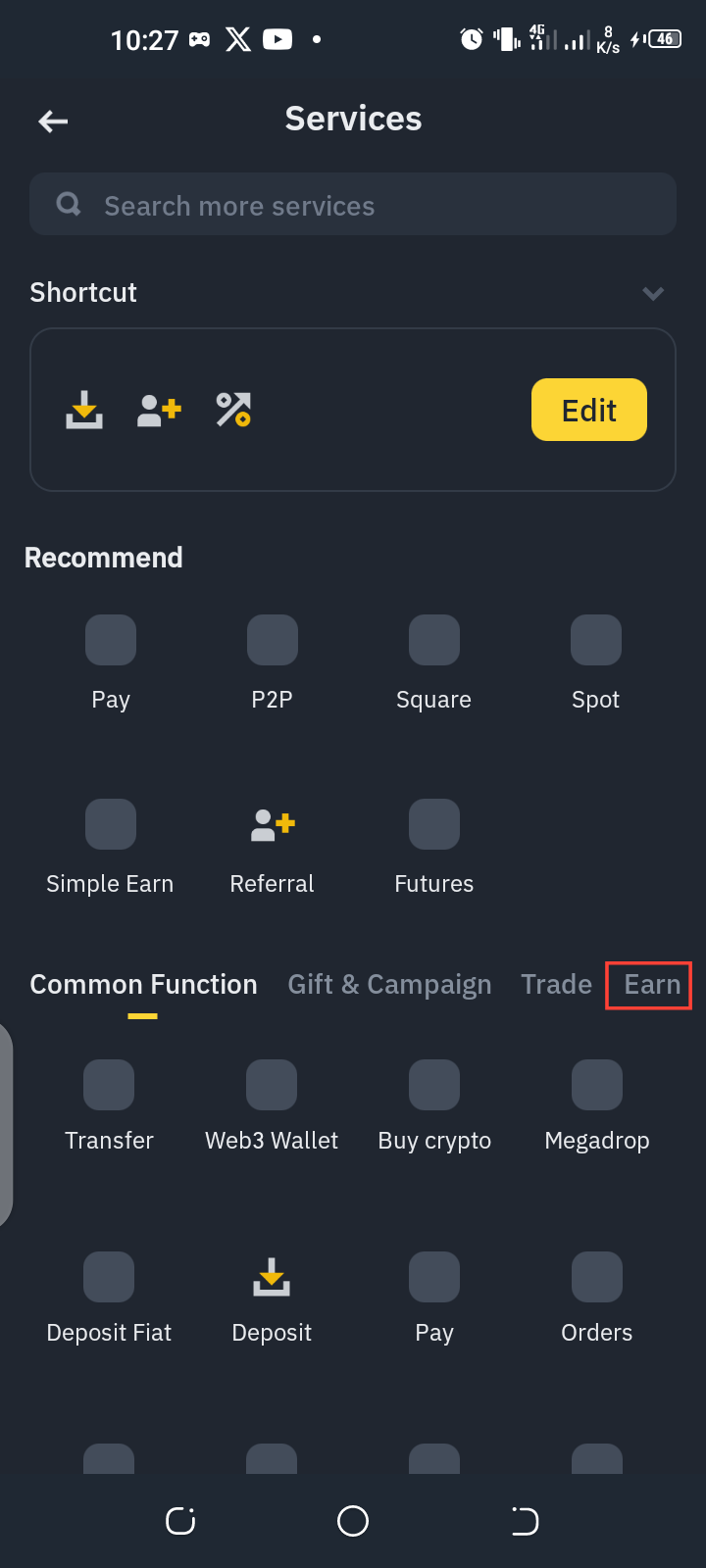Open Futures service

433,848
